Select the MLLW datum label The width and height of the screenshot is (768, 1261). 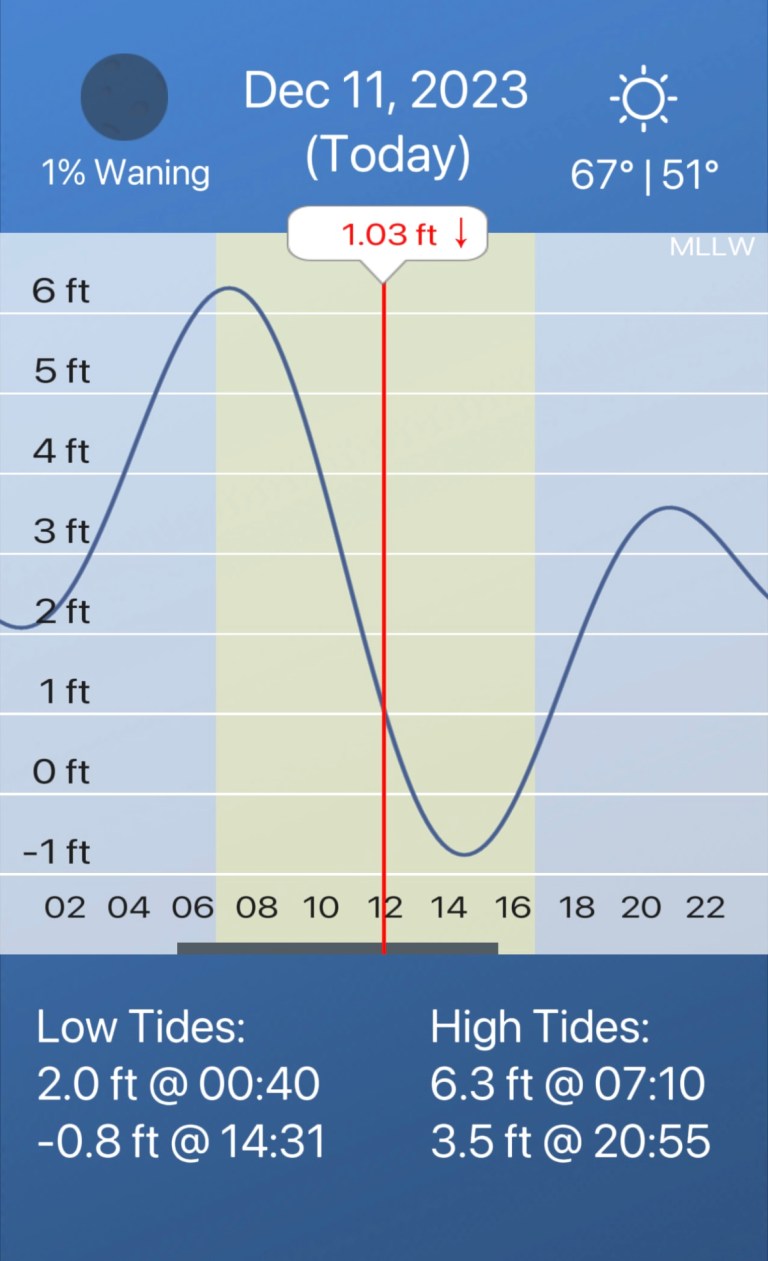(711, 246)
